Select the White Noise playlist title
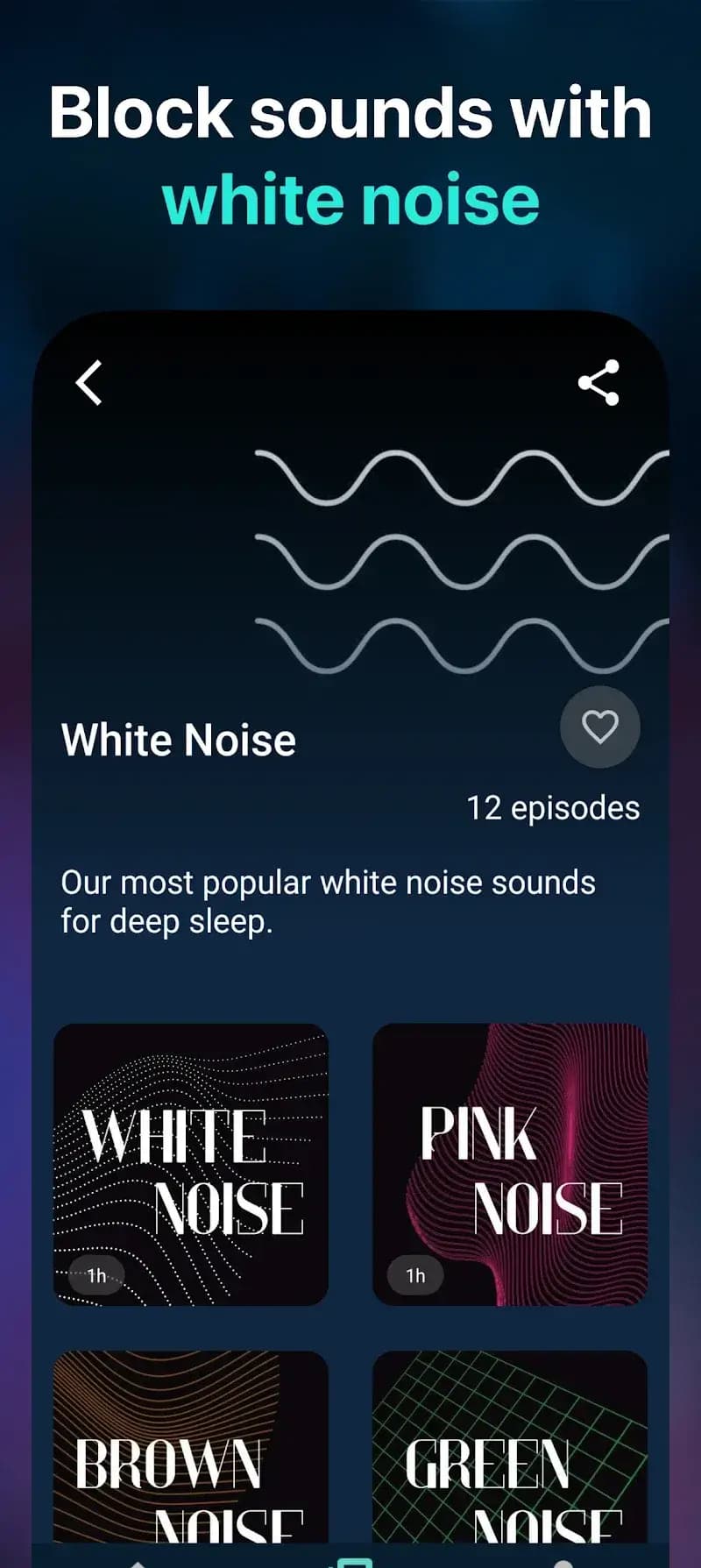 (178, 739)
